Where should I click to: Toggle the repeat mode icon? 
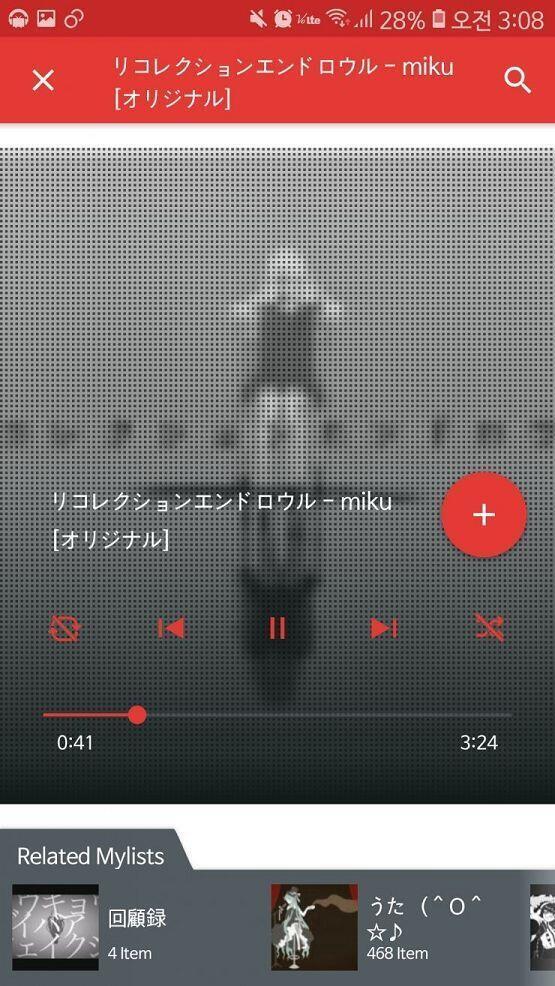pos(65,628)
